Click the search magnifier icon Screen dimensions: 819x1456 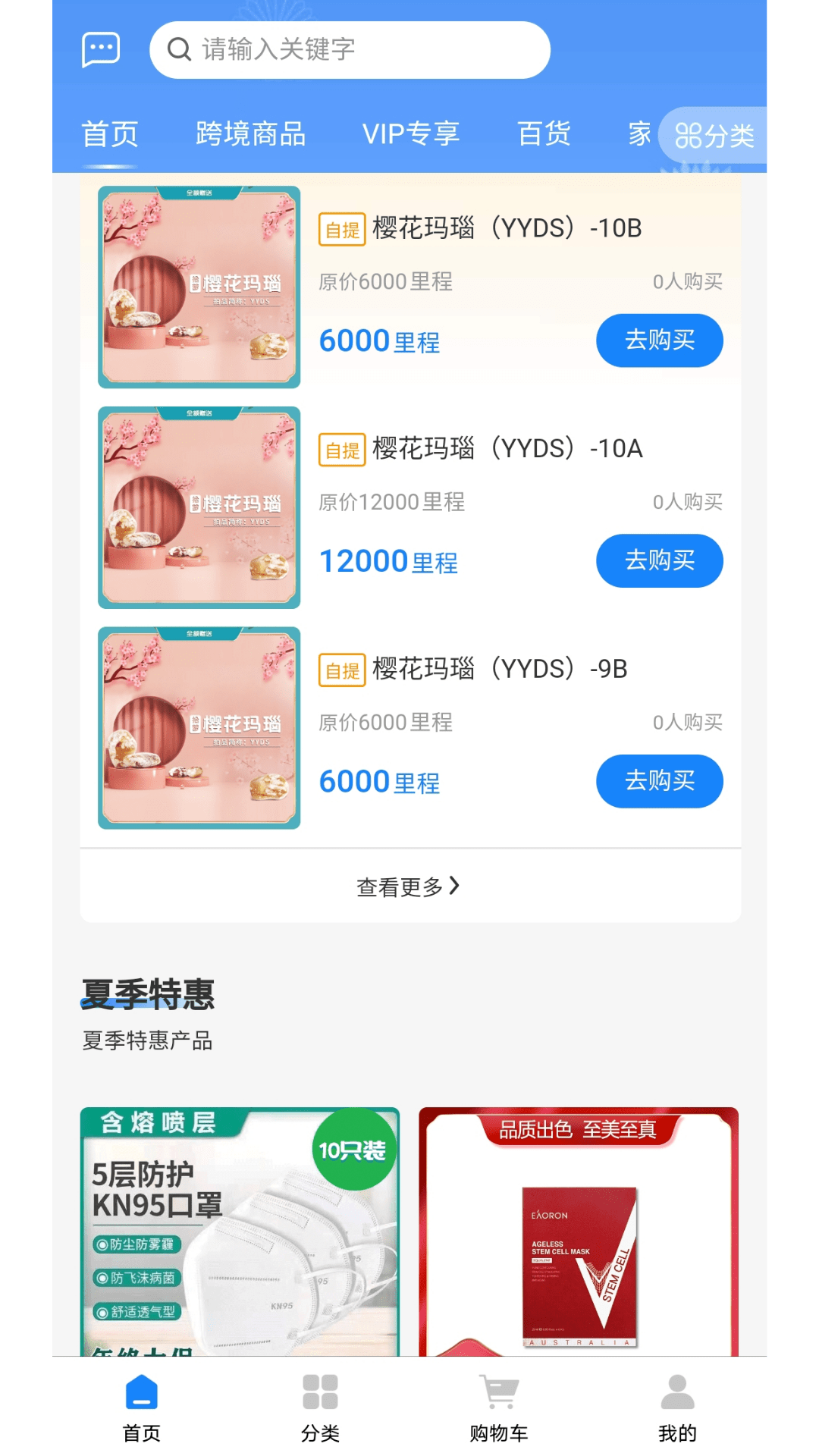[x=179, y=50]
